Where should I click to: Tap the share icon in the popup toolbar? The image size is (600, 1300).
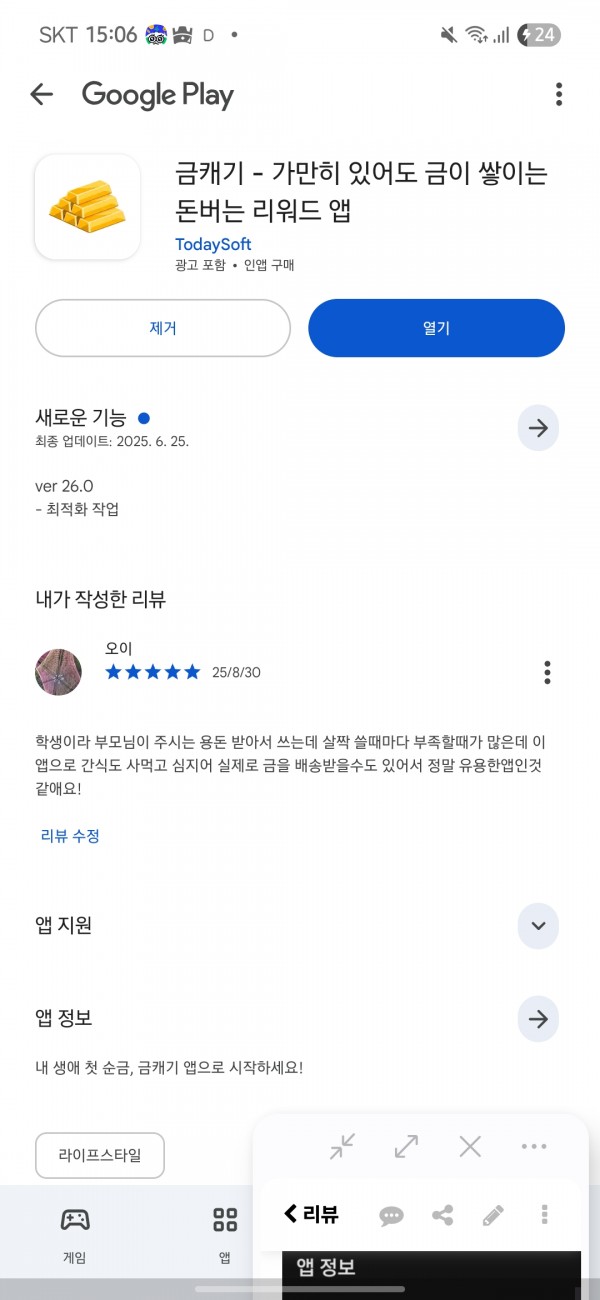coord(442,1215)
